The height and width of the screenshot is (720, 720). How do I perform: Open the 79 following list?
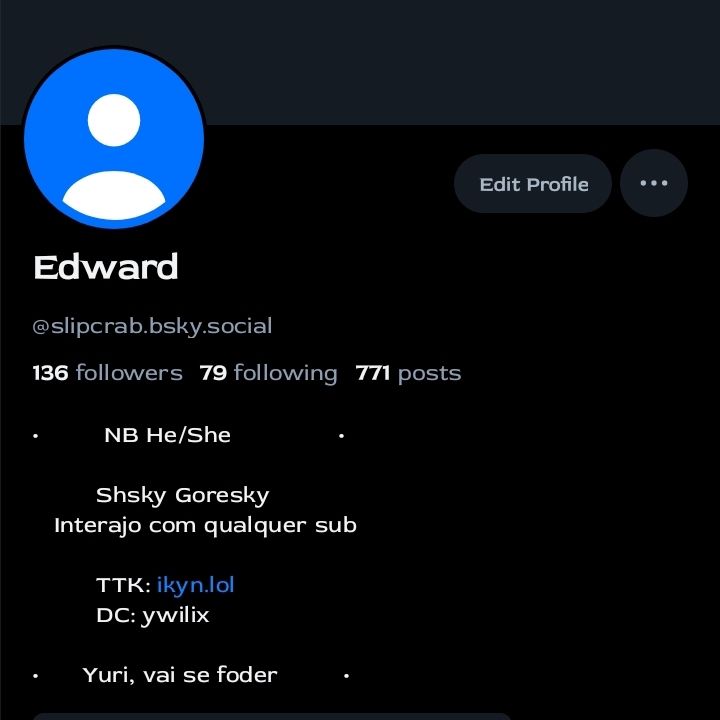point(269,373)
